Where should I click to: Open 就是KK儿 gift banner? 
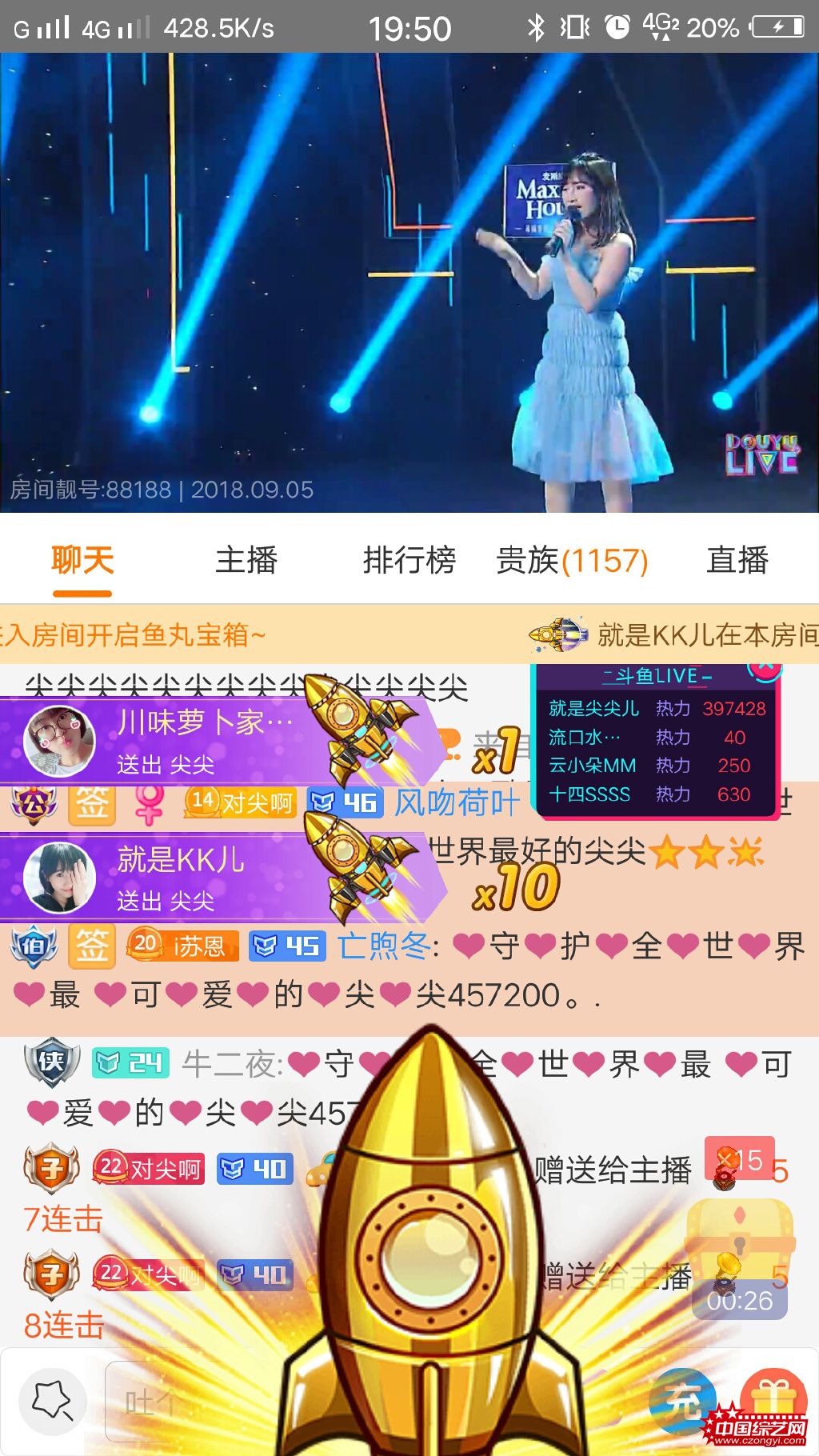[x=220, y=878]
